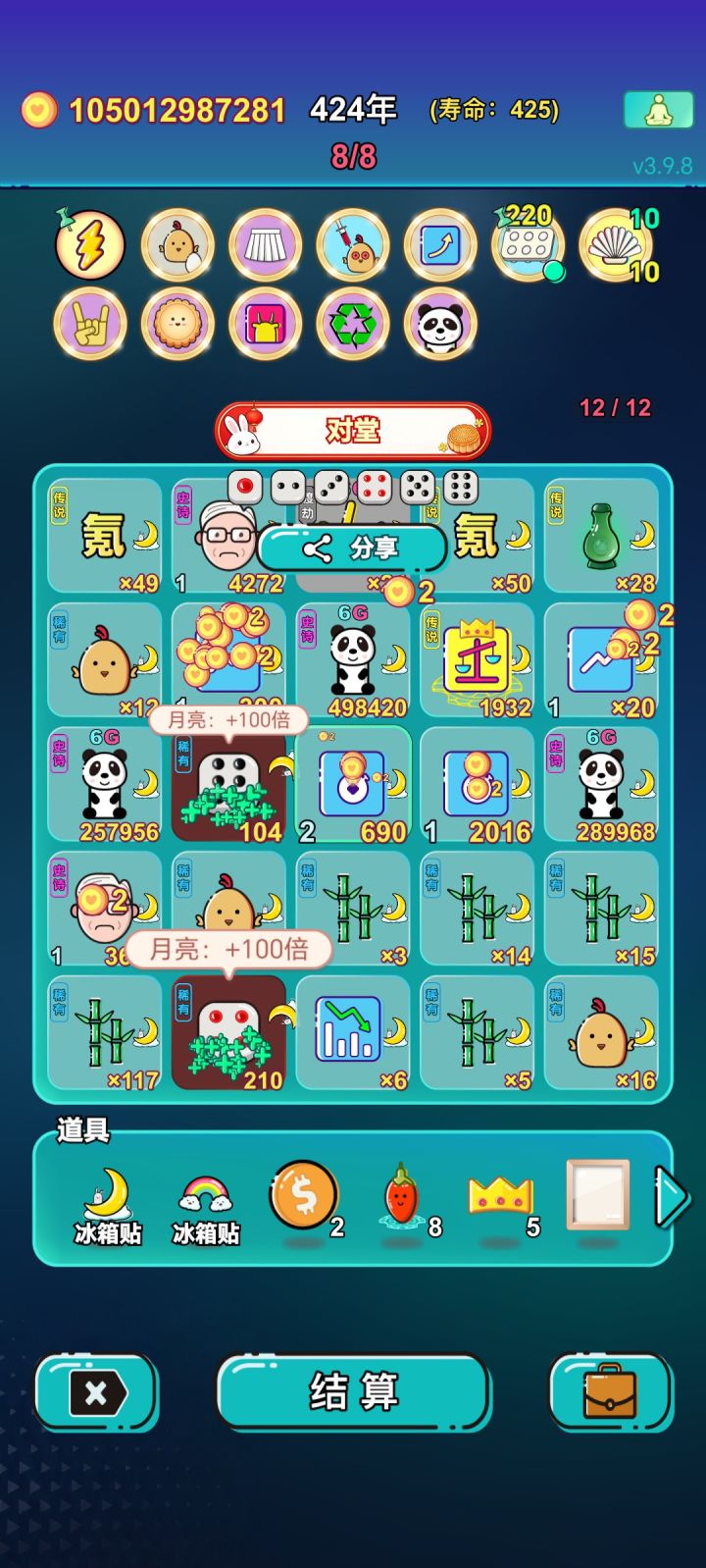Share via the 分享 button
The width and height of the screenshot is (706, 1568).
coord(351,549)
